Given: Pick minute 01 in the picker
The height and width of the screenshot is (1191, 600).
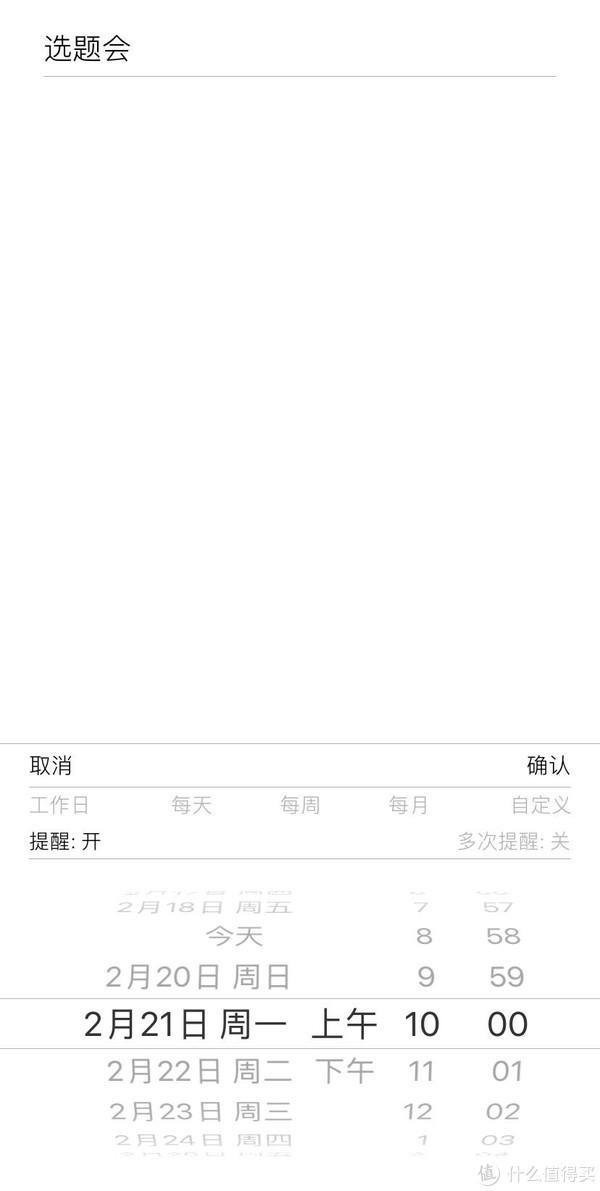Looking at the screenshot, I should click(507, 1072).
